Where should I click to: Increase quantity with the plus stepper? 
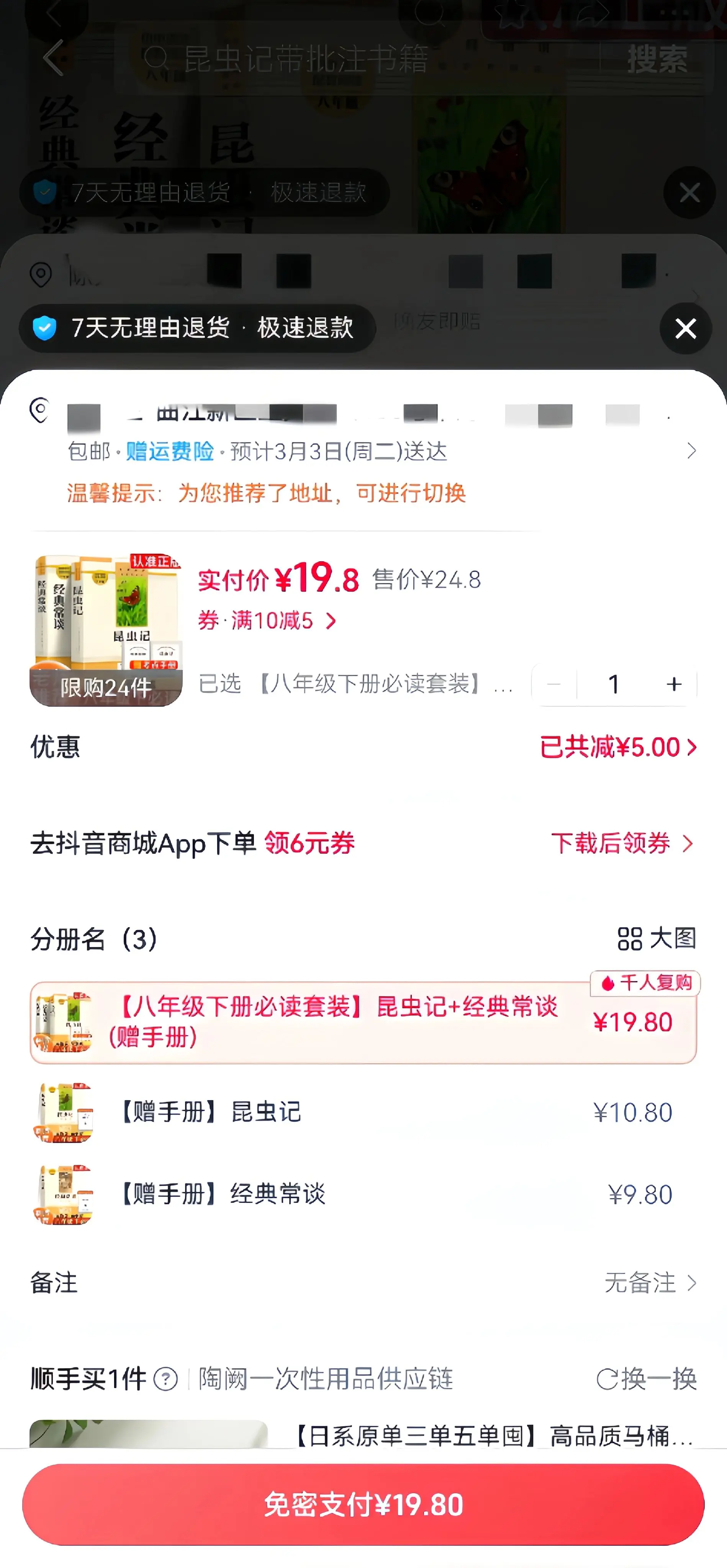(673, 684)
